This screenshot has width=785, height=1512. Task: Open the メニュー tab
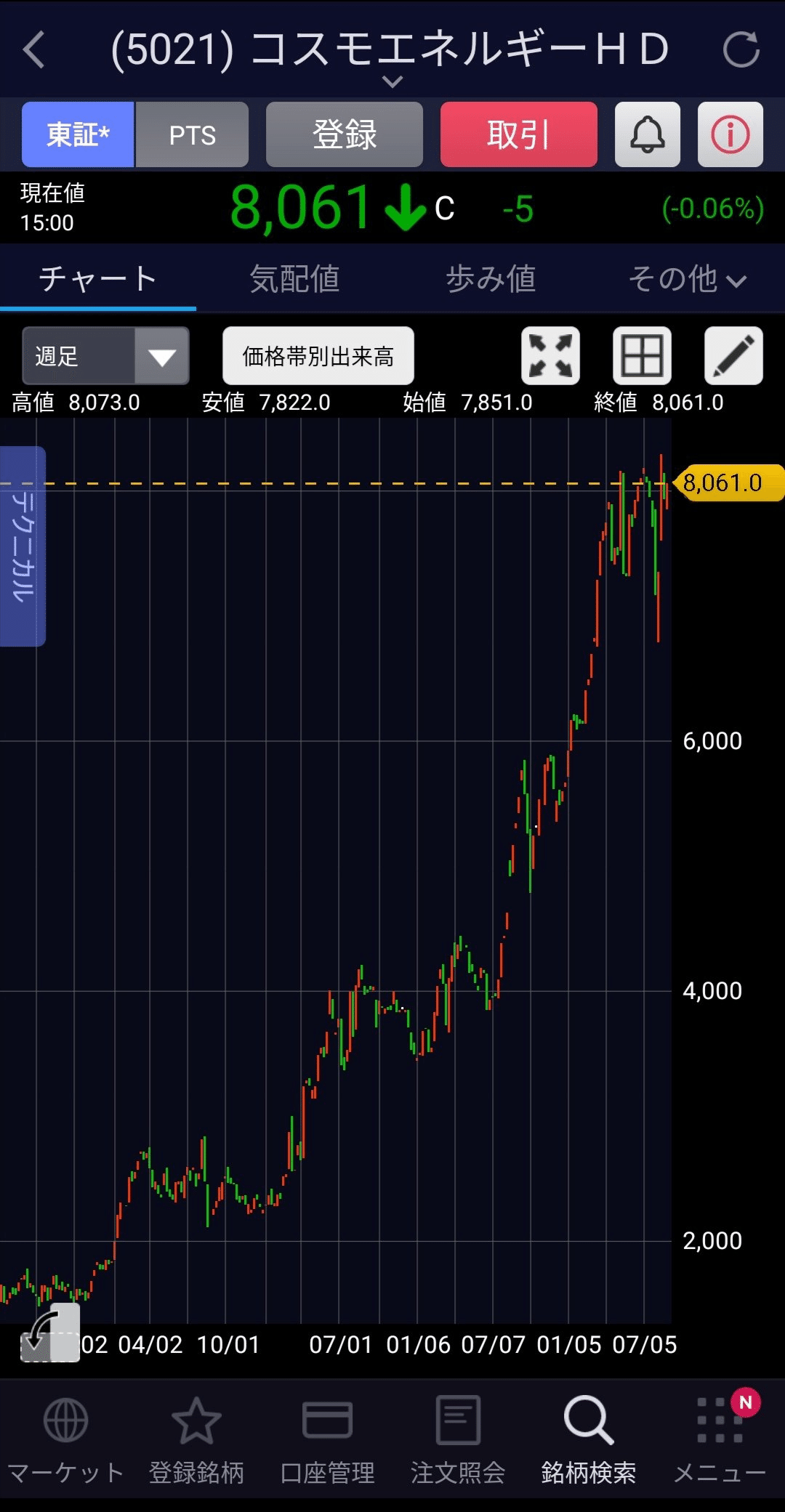(x=720, y=1439)
